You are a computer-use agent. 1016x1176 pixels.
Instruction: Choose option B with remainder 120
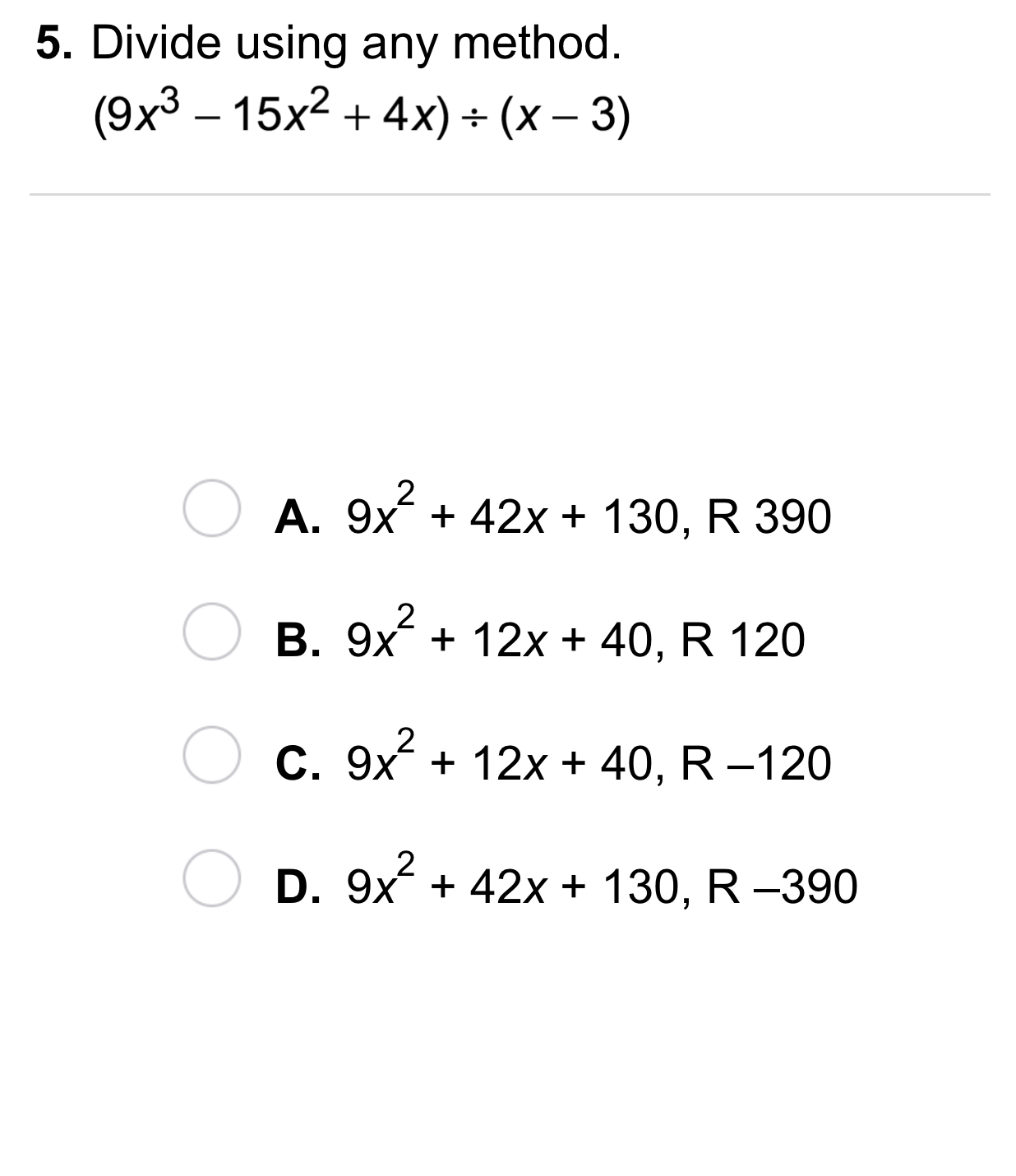coord(211,632)
